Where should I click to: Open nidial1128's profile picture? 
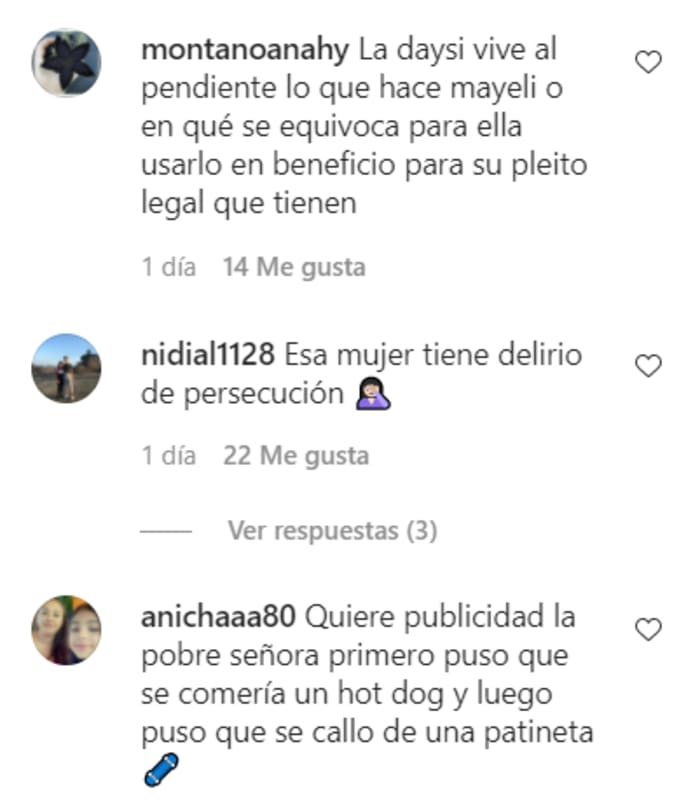[66, 367]
